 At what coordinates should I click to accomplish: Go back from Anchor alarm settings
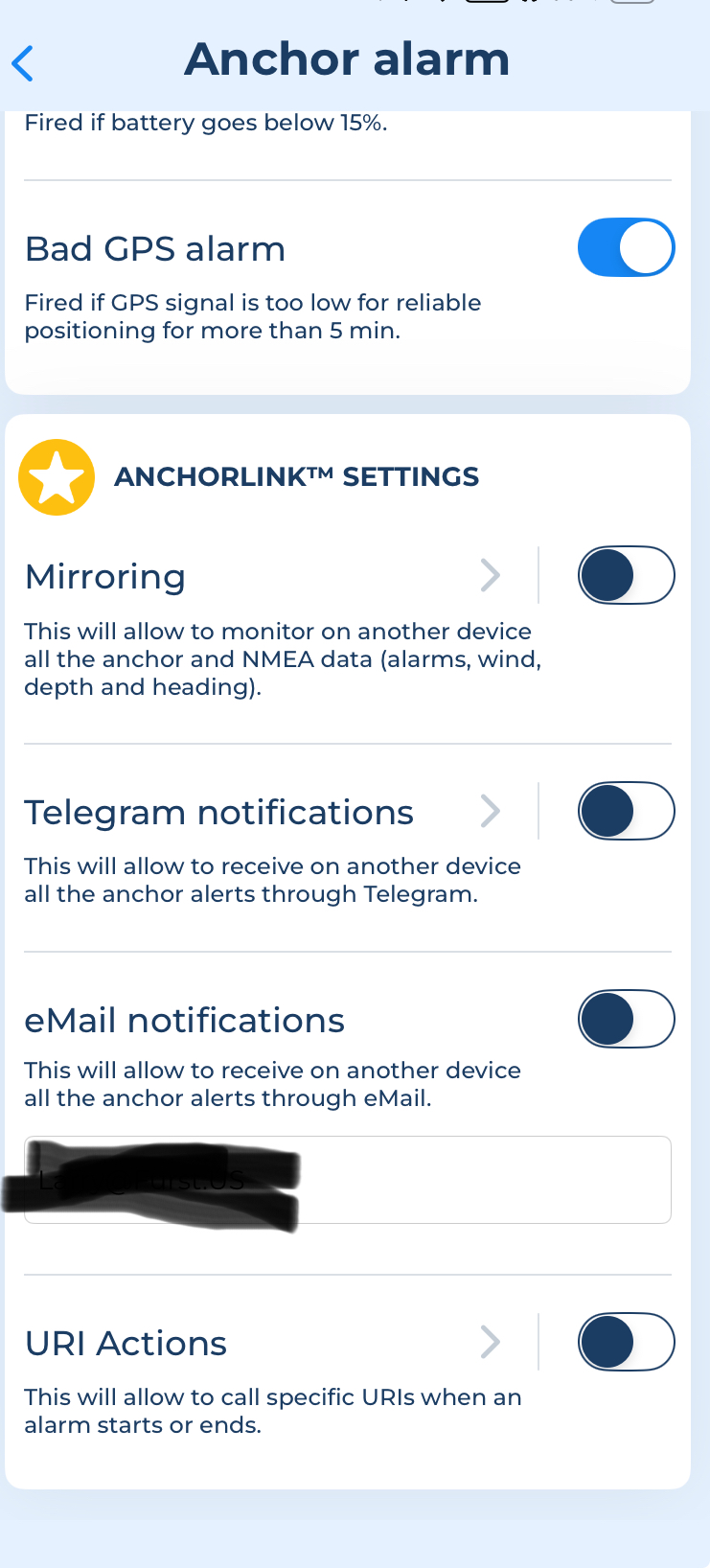click(23, 63)
